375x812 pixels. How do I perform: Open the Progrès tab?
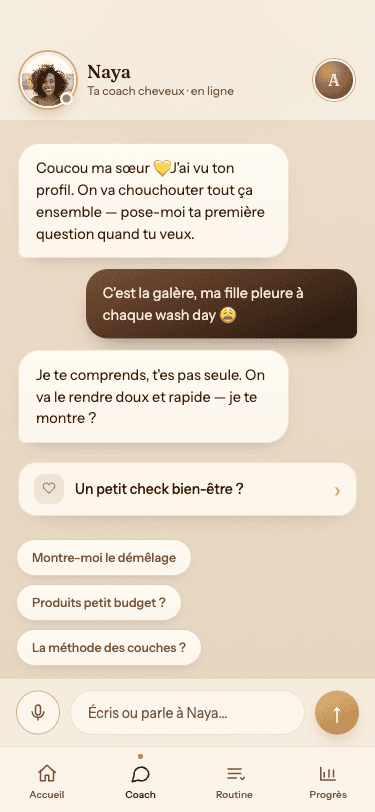click(328, 781)
